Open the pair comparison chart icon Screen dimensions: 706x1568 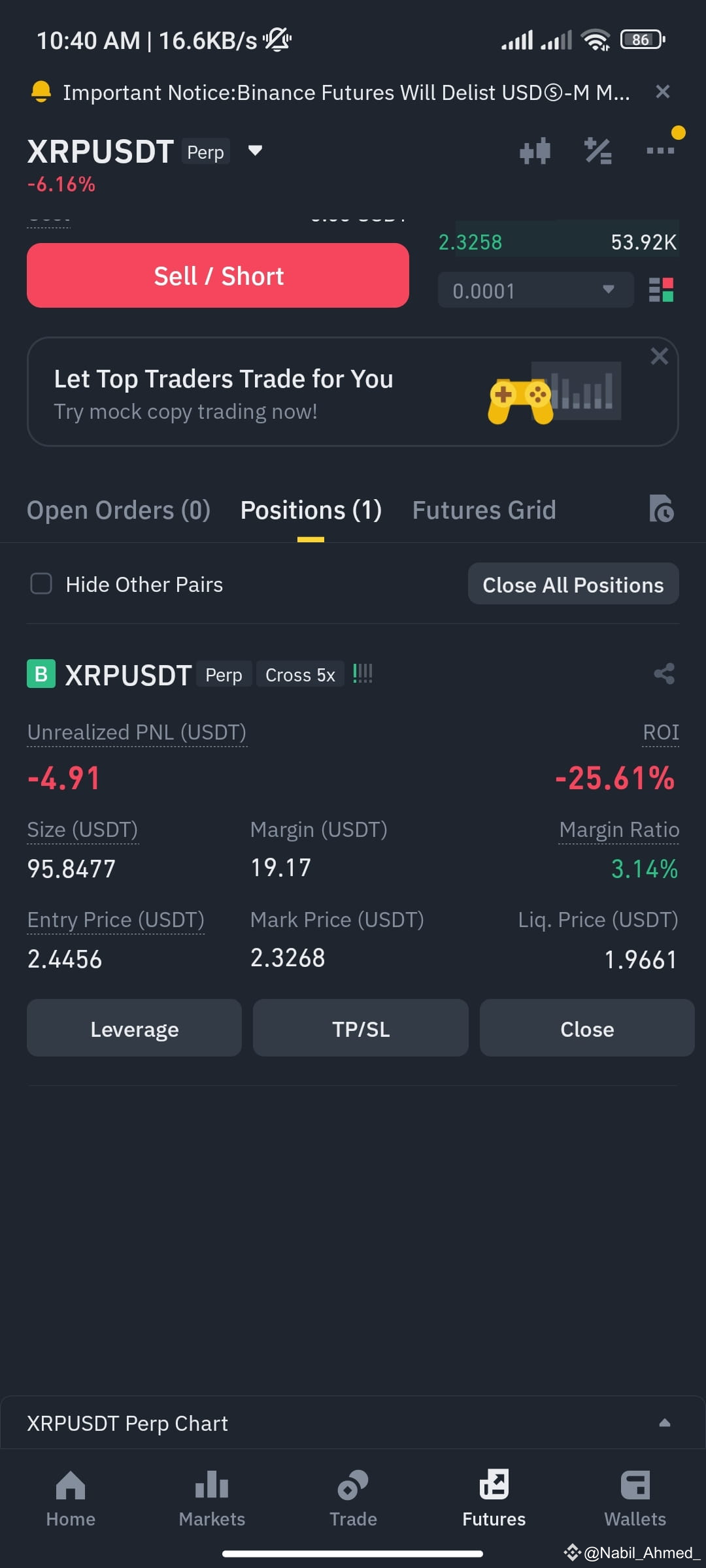tap(535, 150)
